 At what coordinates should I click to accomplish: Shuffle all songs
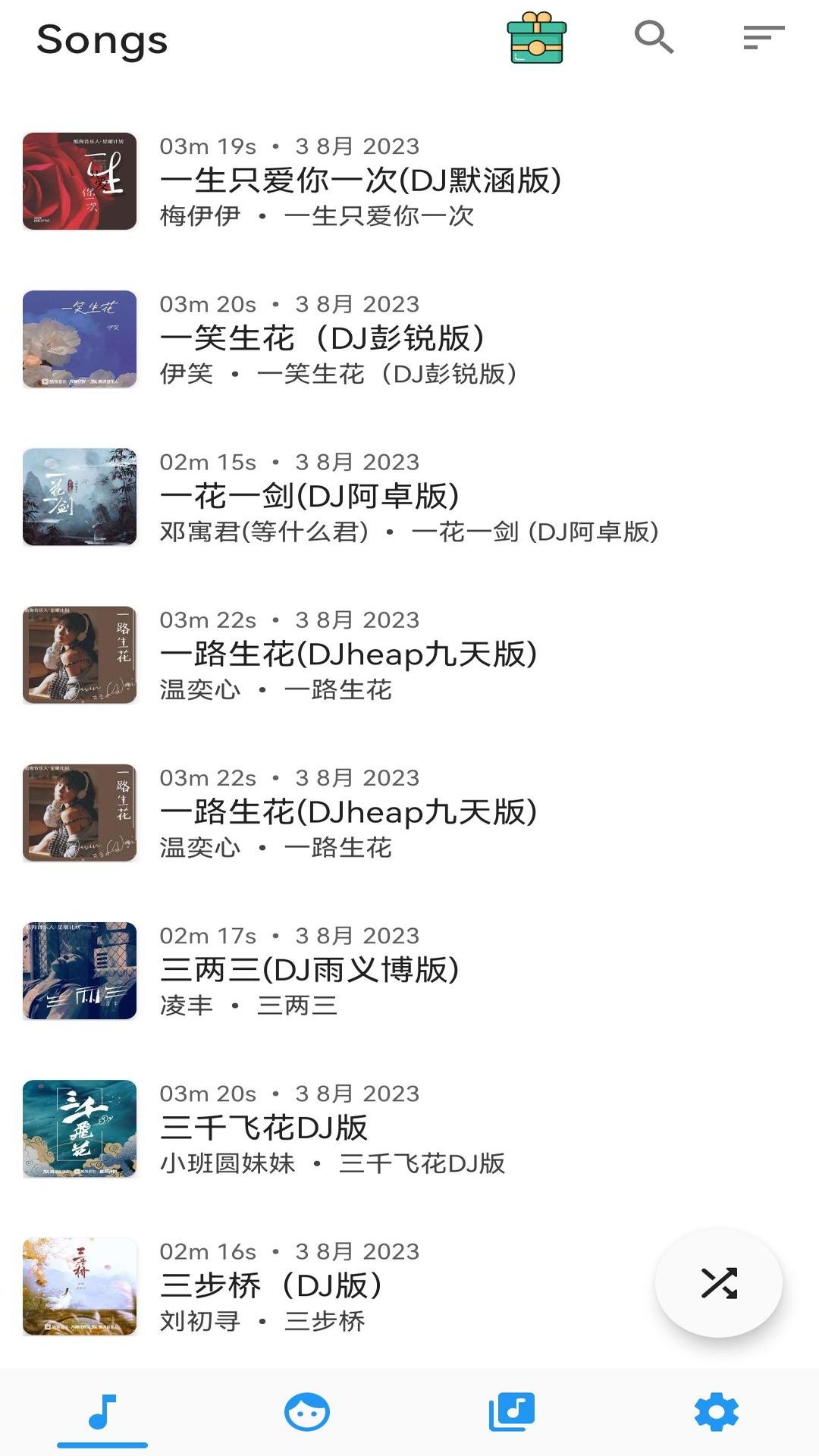pyautogui.click(x=718, y=1283)
